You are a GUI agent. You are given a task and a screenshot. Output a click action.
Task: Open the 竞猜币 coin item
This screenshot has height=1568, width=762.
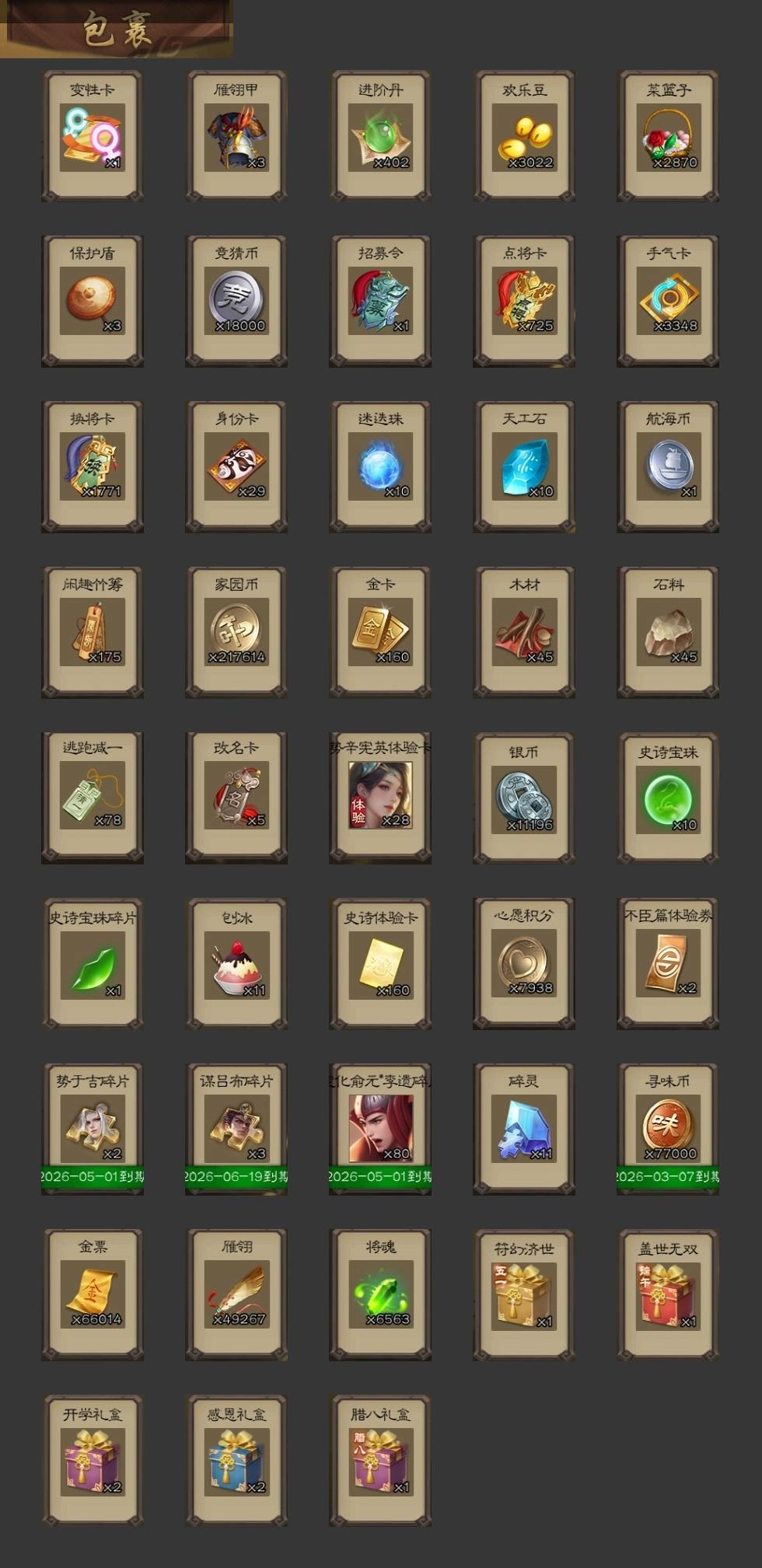pyautogui.click(x=236, y=302)
